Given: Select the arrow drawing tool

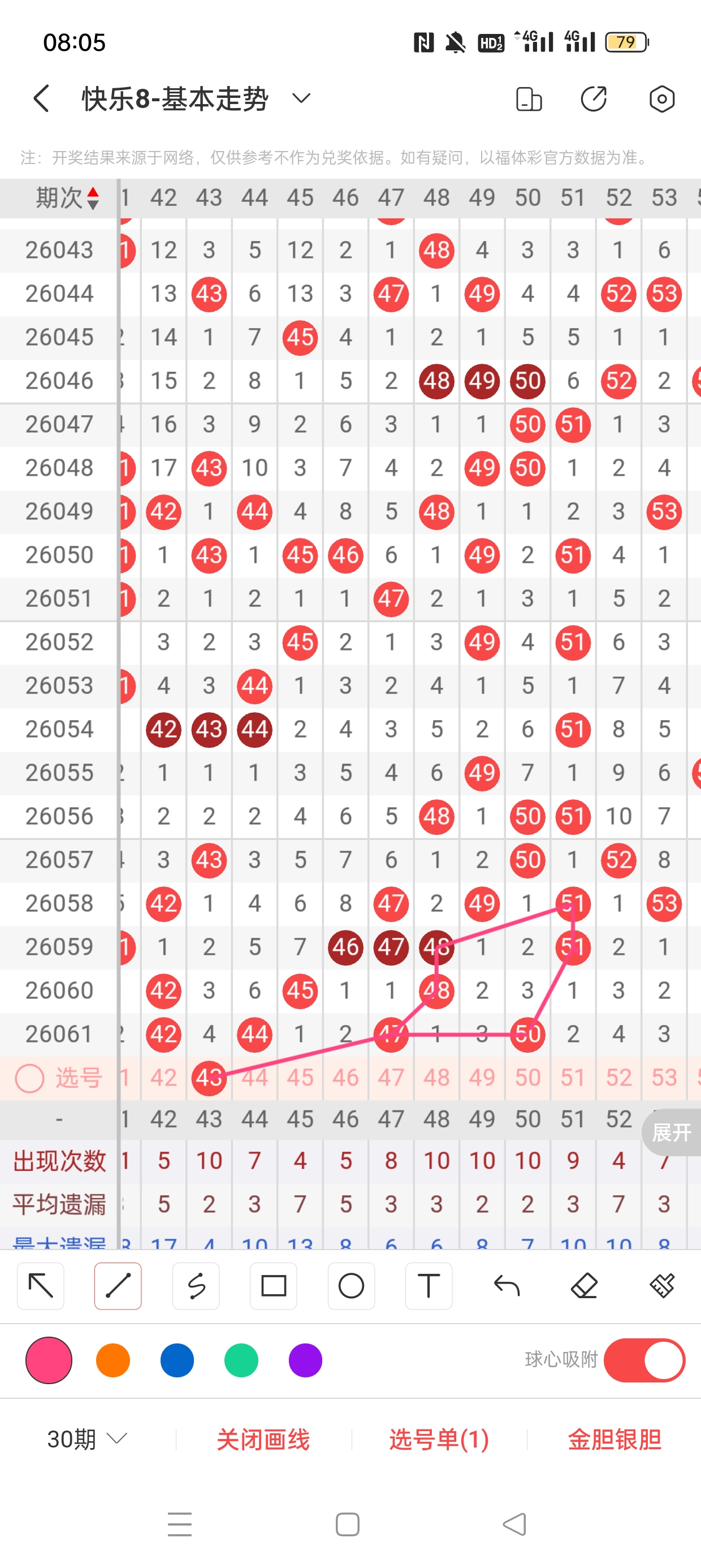Looking at the screenshot, I should coord(41,1286).
